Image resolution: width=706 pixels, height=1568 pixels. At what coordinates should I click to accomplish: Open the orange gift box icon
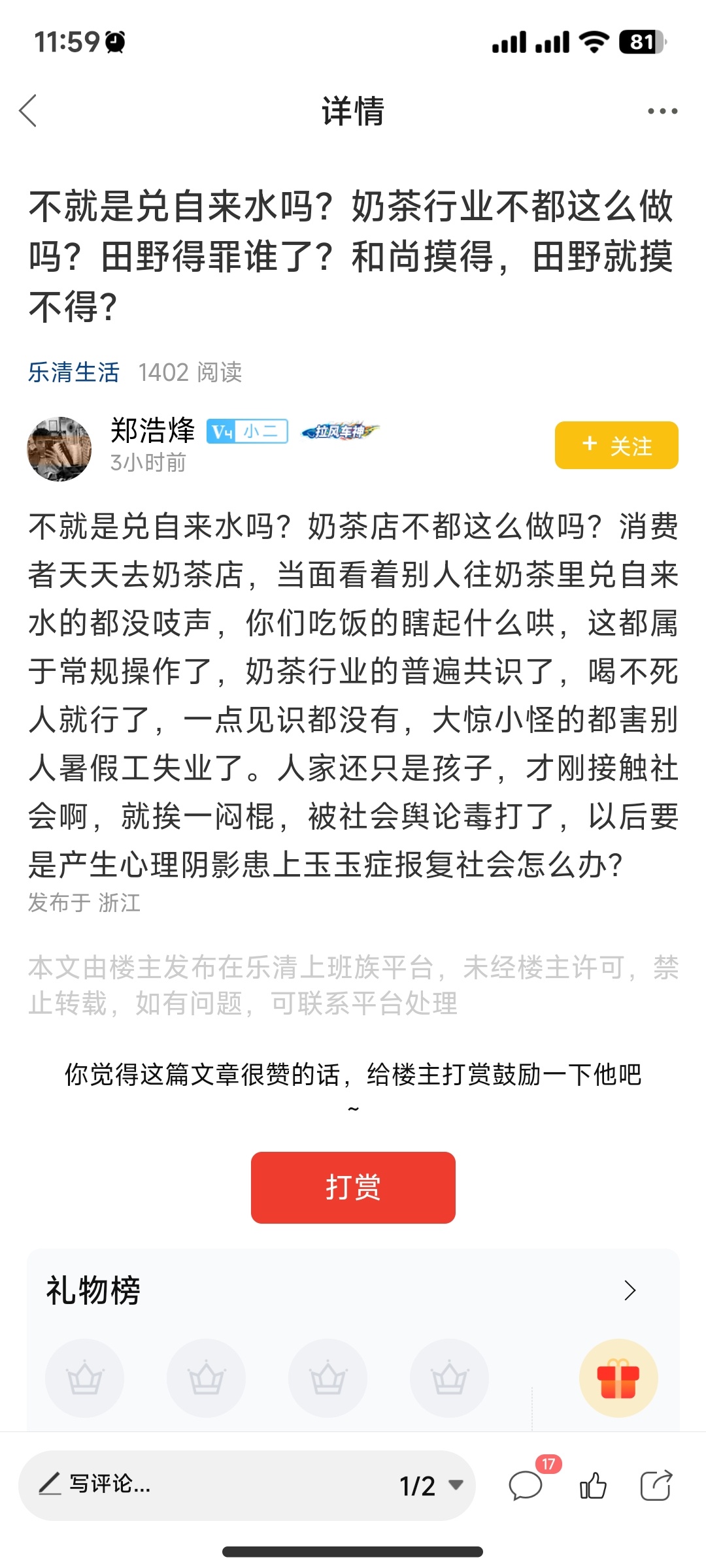click(x=618, y=1377)
